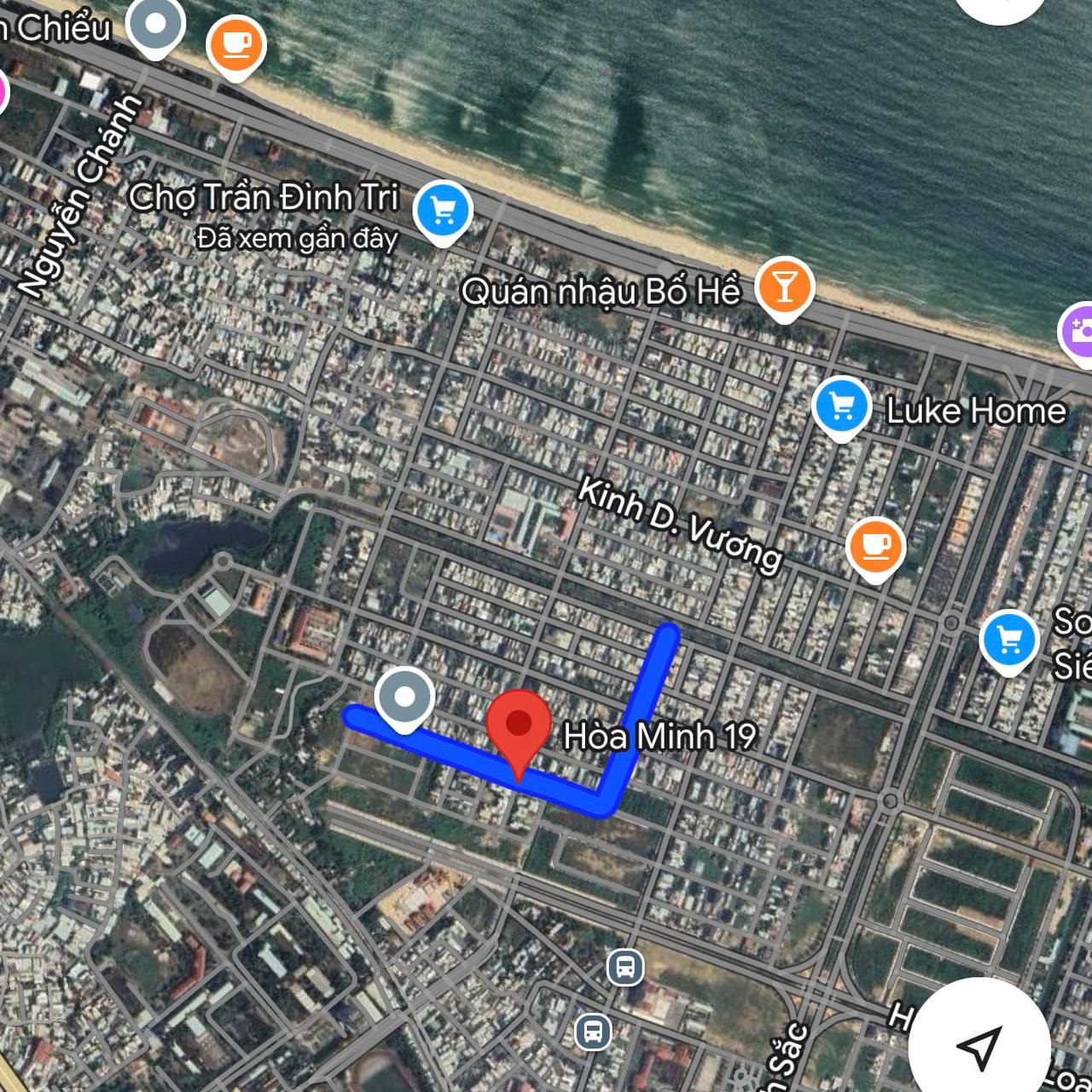This screenshot has height=1092, width=1092.
Task: Open the café marker on the beachfront road
Action: pos(237,43)
